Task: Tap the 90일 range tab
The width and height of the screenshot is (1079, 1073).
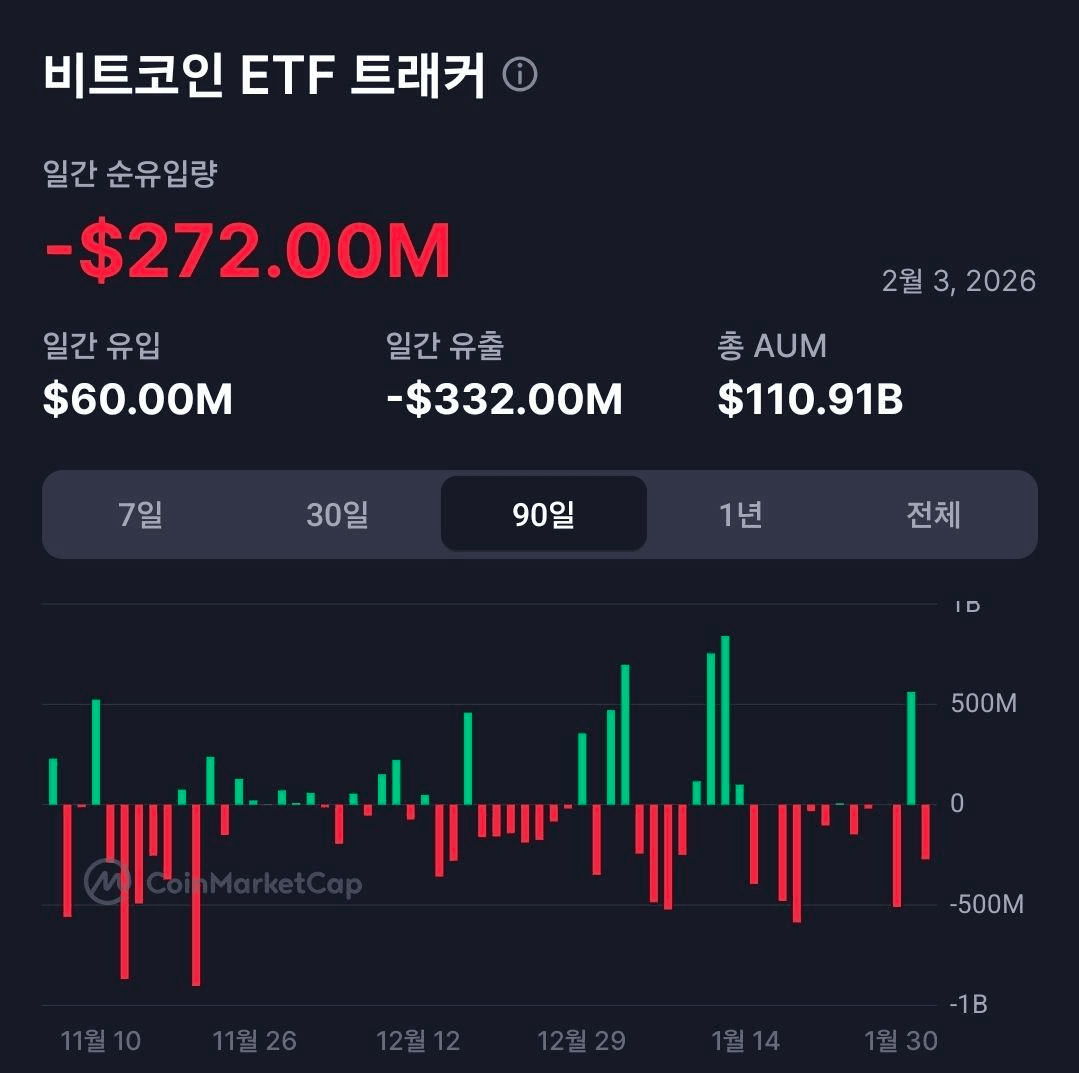Action: (543, 514)
